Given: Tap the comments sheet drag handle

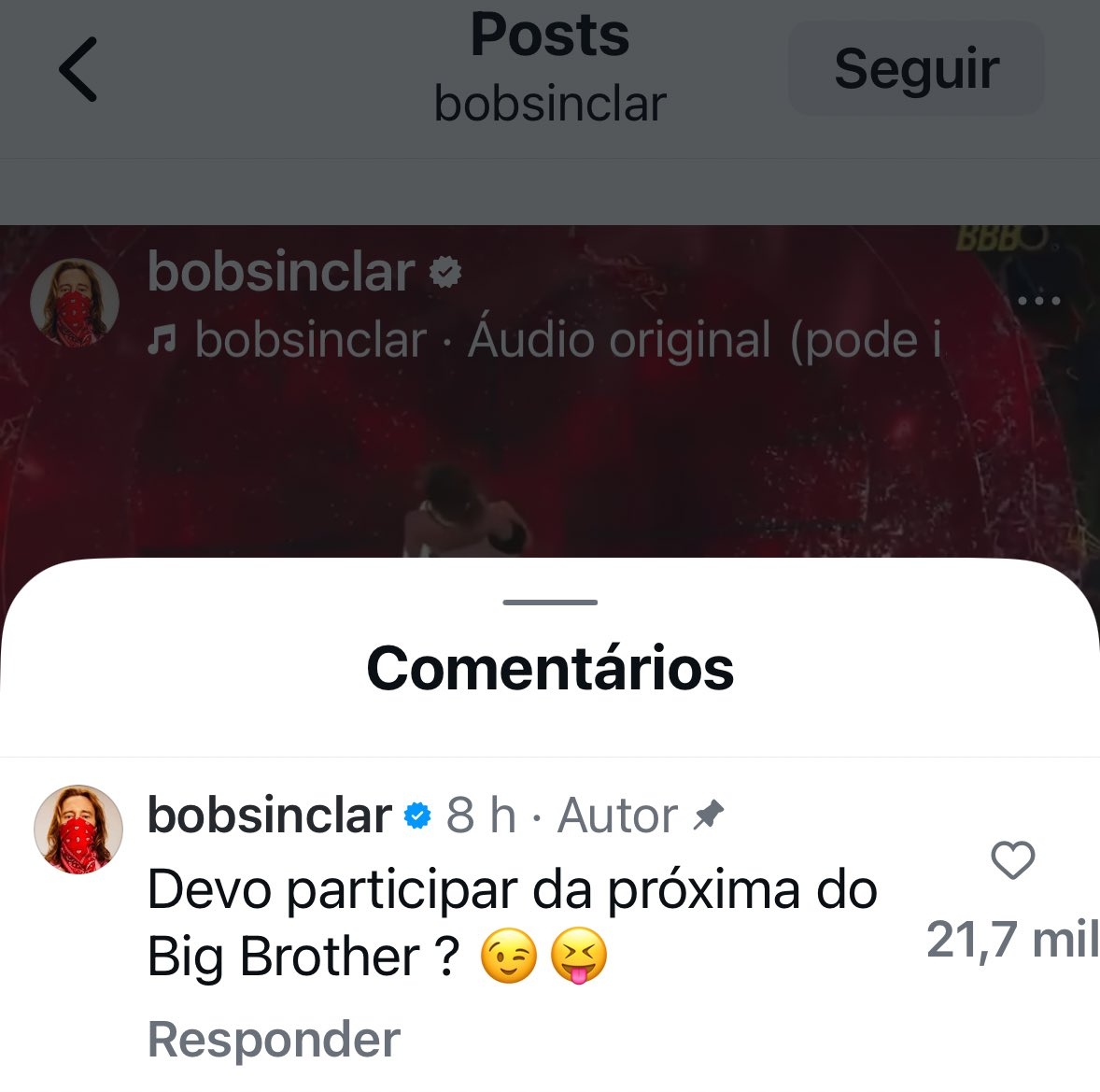Looking at the screenshot, I should 550,603.
